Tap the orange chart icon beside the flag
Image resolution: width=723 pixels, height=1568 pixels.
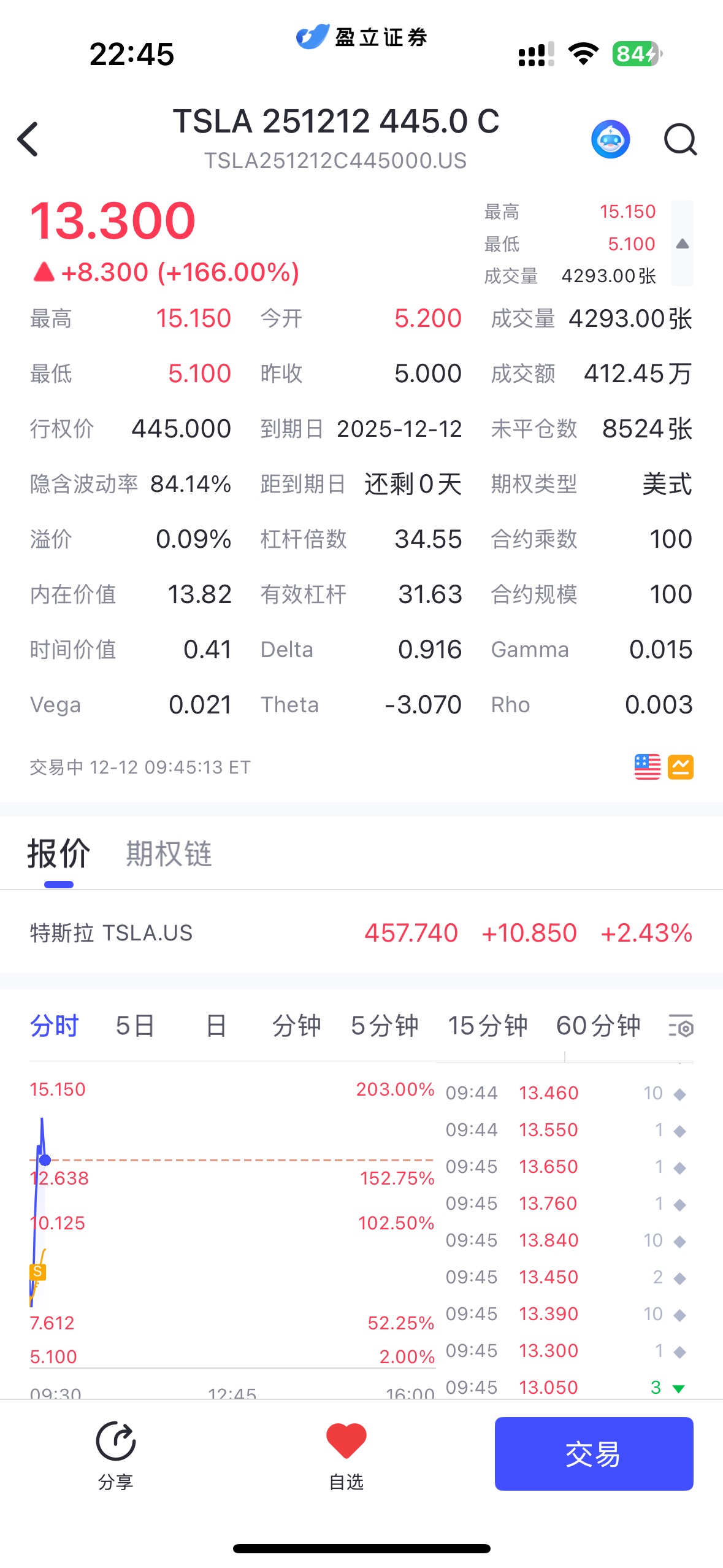pos(680,767)
